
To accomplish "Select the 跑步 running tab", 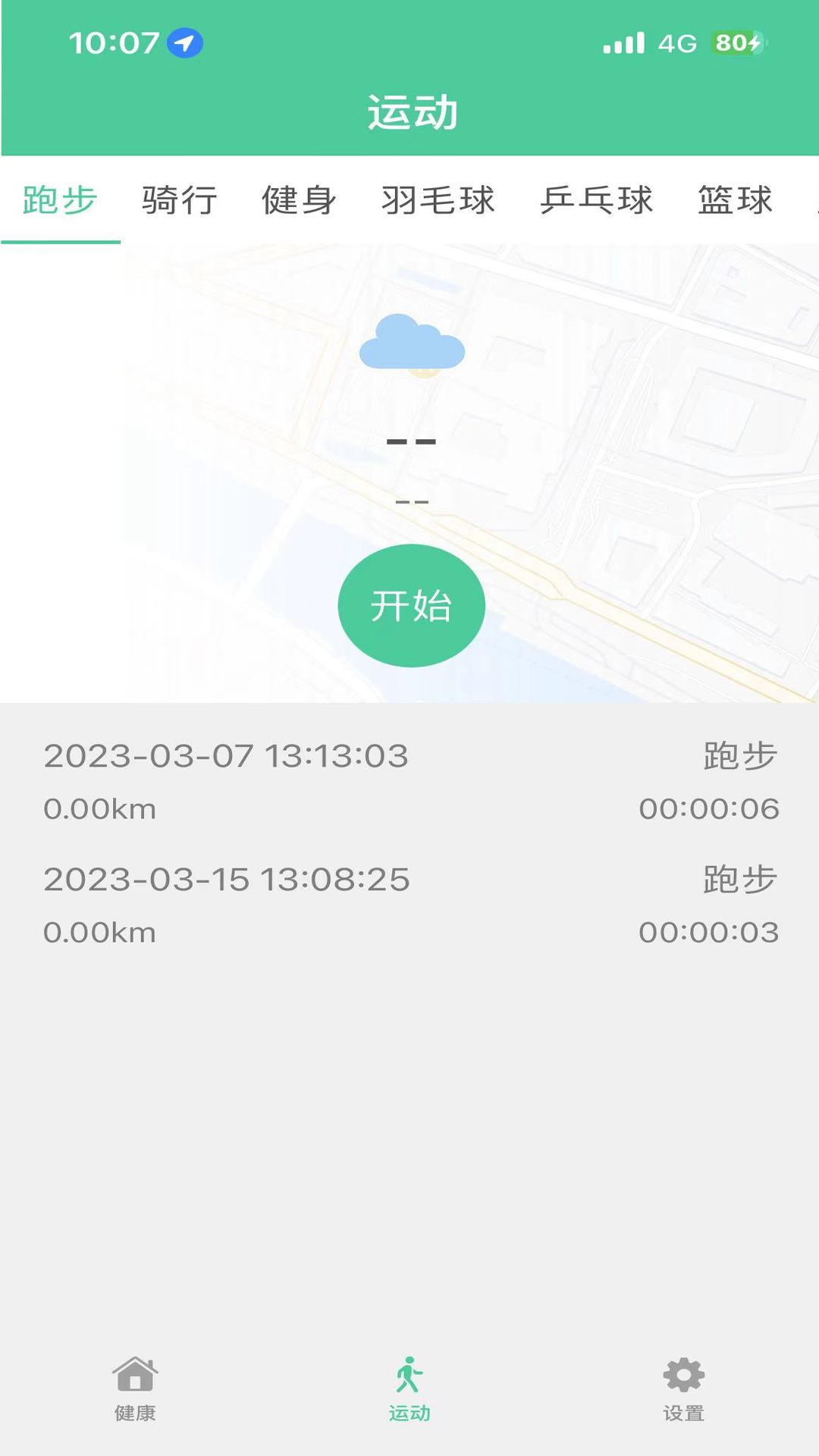I will click(59, 200).
